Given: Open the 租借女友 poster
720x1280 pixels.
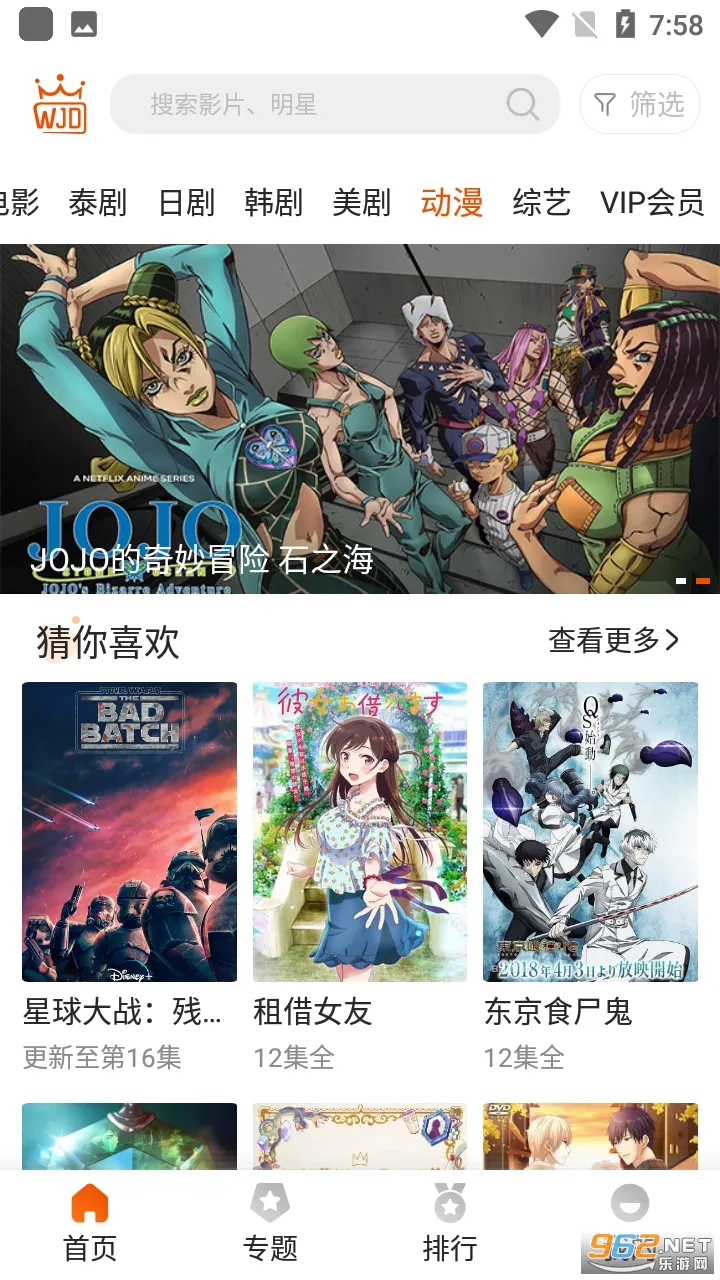Looking at the screenshot, I should 359,832.
